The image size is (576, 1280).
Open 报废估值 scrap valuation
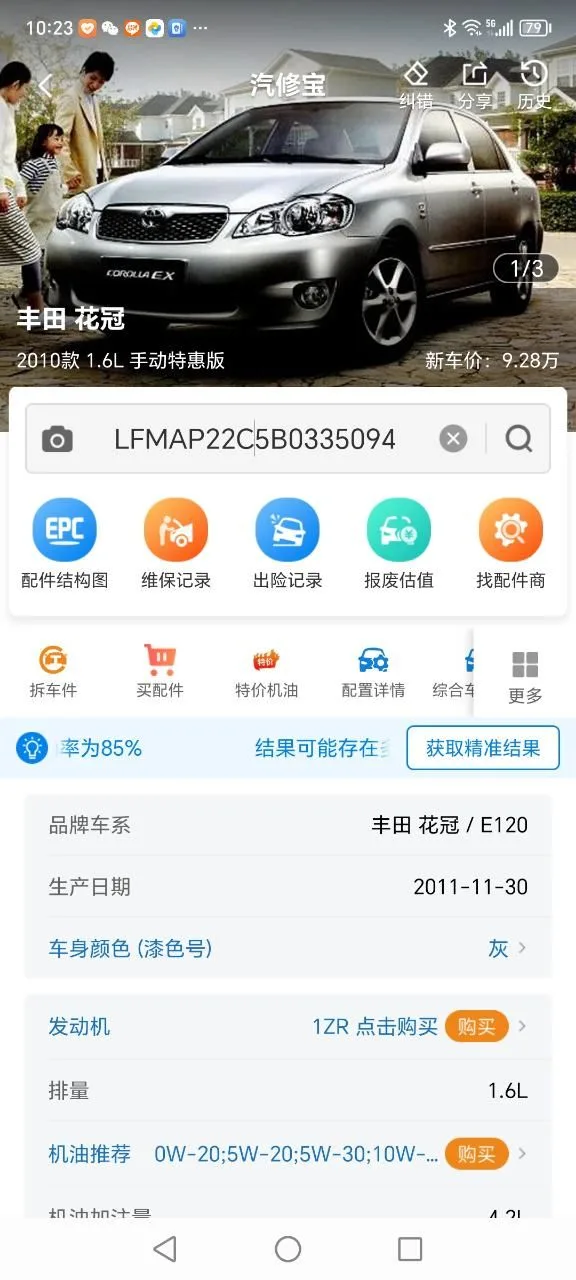pyautogui.click(x=399, y=544)
